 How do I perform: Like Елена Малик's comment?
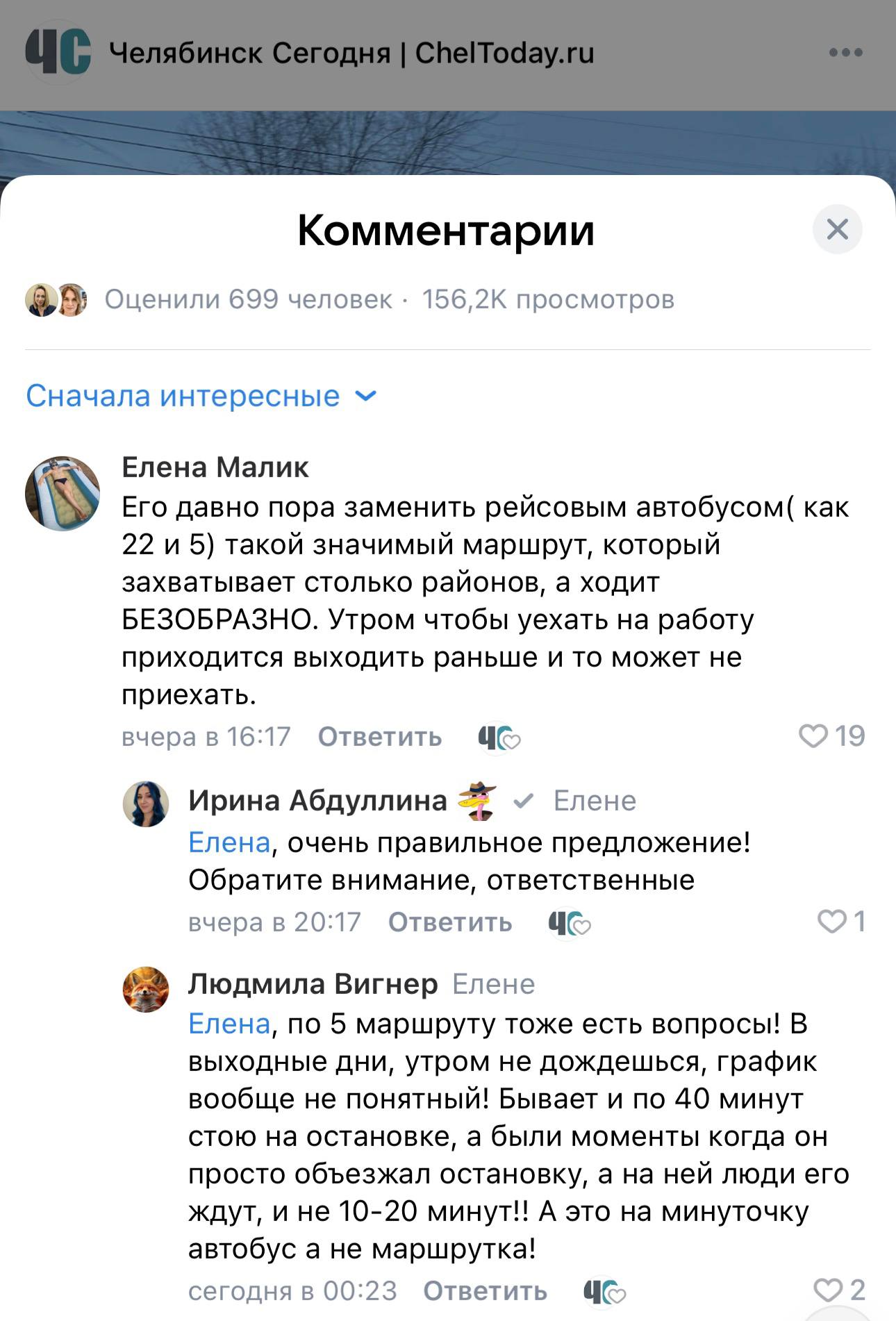[x=813, y=736]
